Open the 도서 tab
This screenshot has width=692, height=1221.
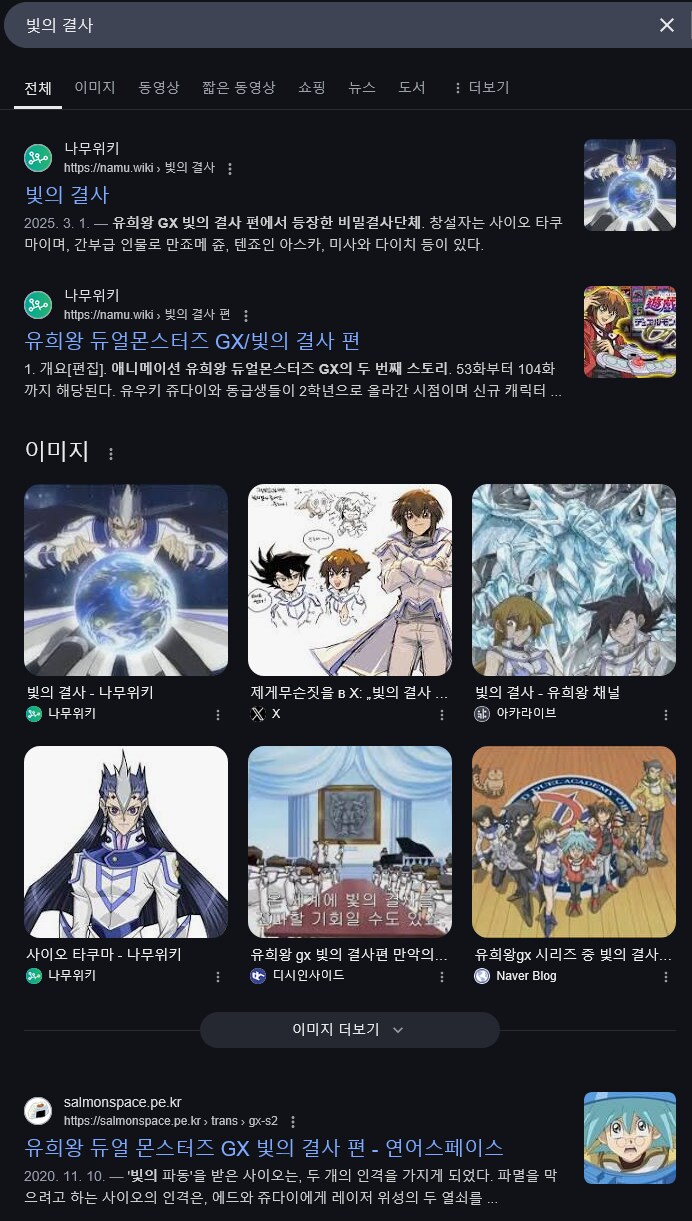(412, 88)
